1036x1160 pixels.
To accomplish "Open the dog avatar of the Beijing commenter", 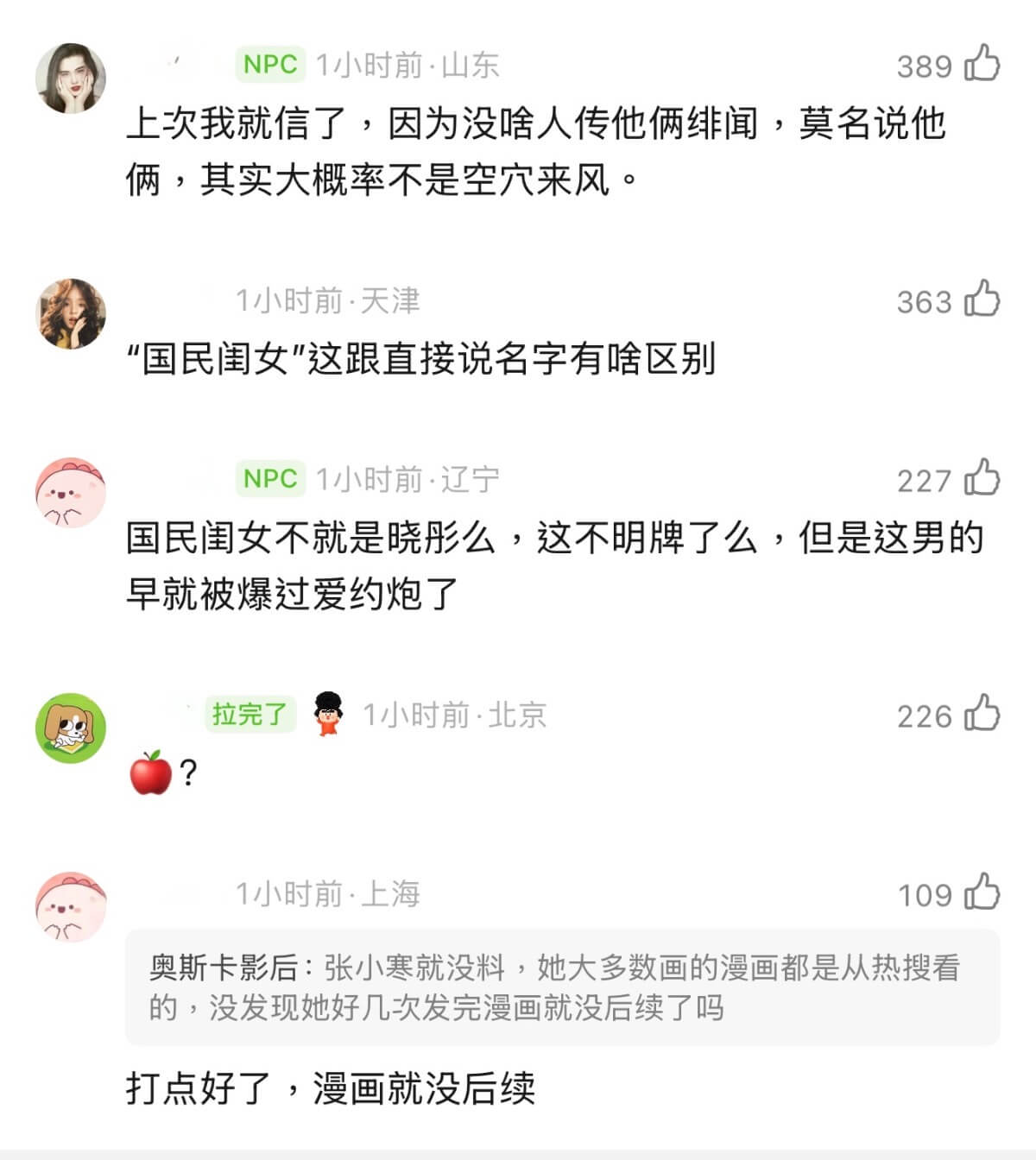I will pos(71,728).
